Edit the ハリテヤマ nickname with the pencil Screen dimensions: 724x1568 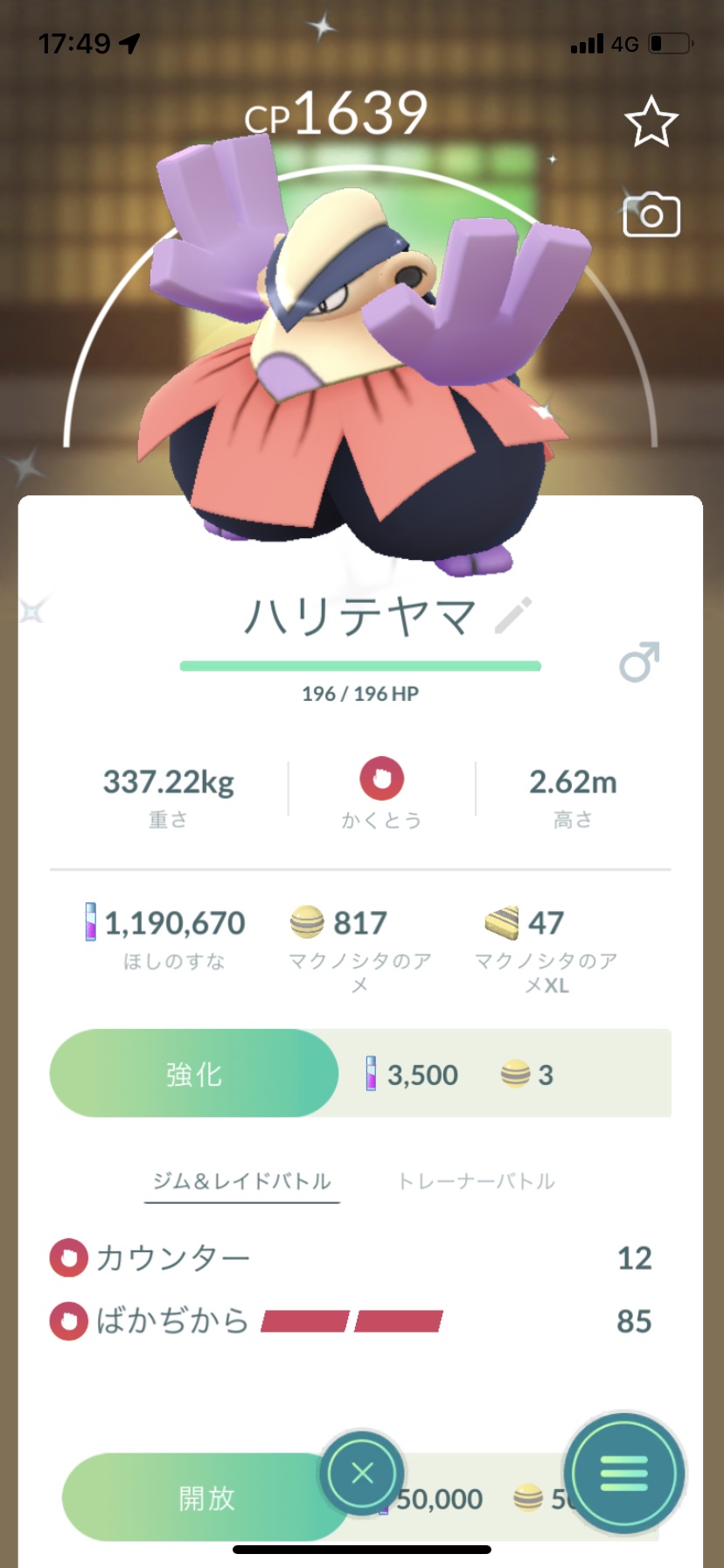click(513, 615)
